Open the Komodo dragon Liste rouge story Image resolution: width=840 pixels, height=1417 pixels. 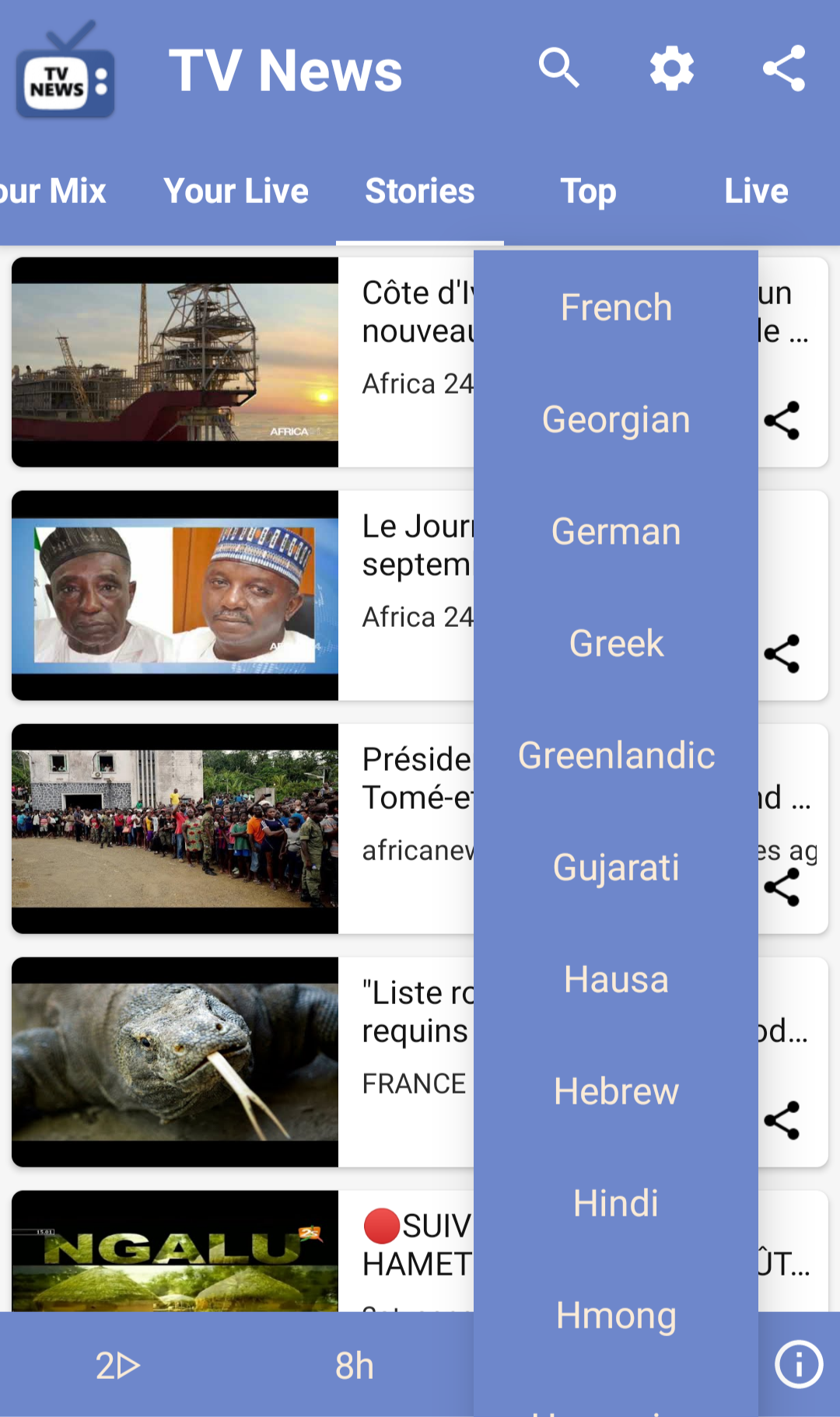coord(175,1062)
